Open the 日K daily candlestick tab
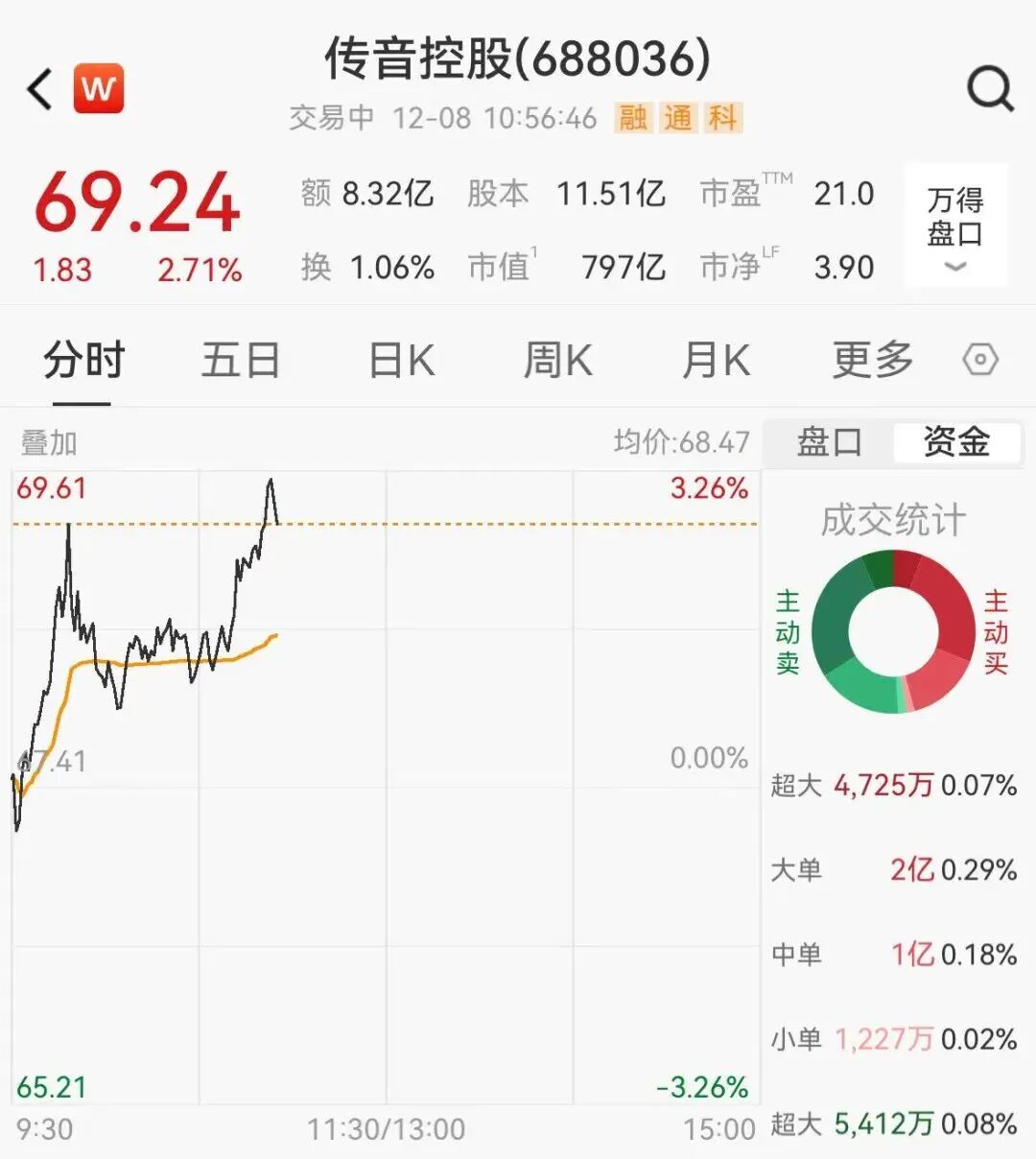Viewport: 1036px width, 1159px height. [400, 360]
